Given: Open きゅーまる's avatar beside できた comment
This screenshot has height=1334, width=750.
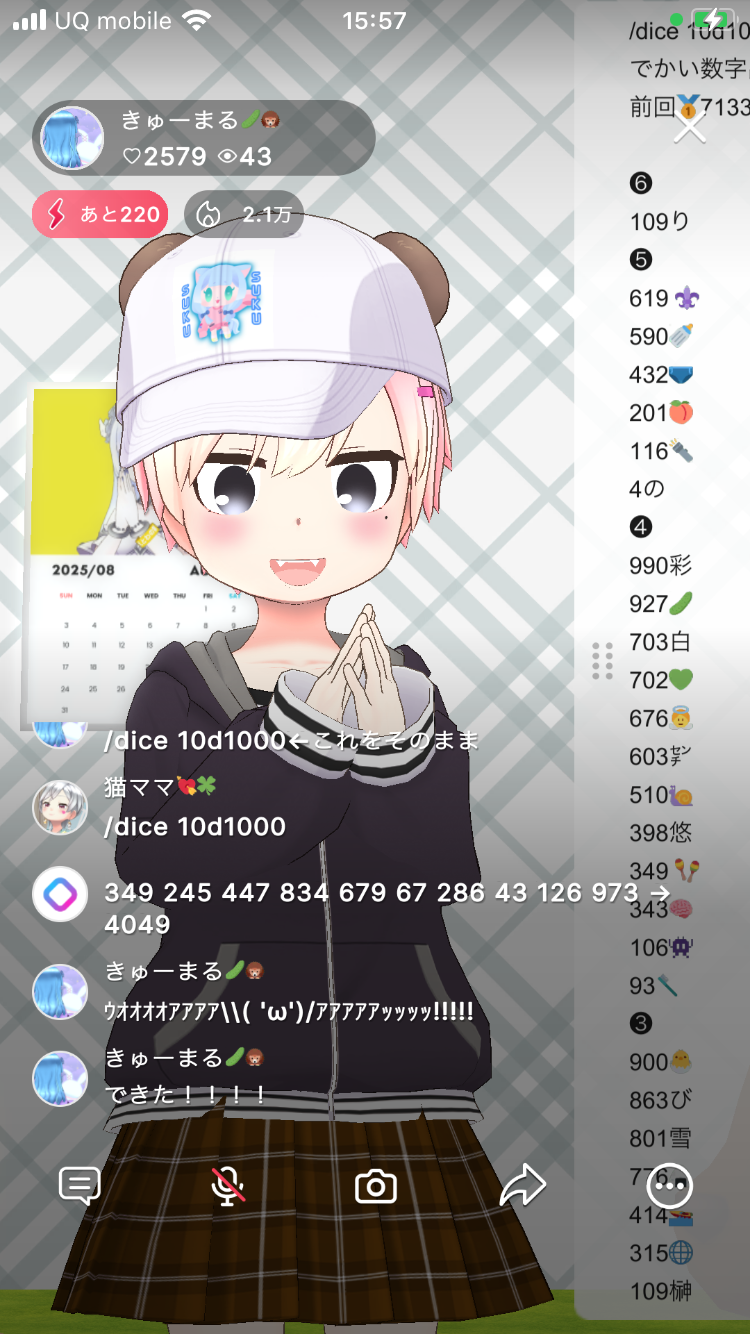Looking at the screenshot, I should (60, 1078).
